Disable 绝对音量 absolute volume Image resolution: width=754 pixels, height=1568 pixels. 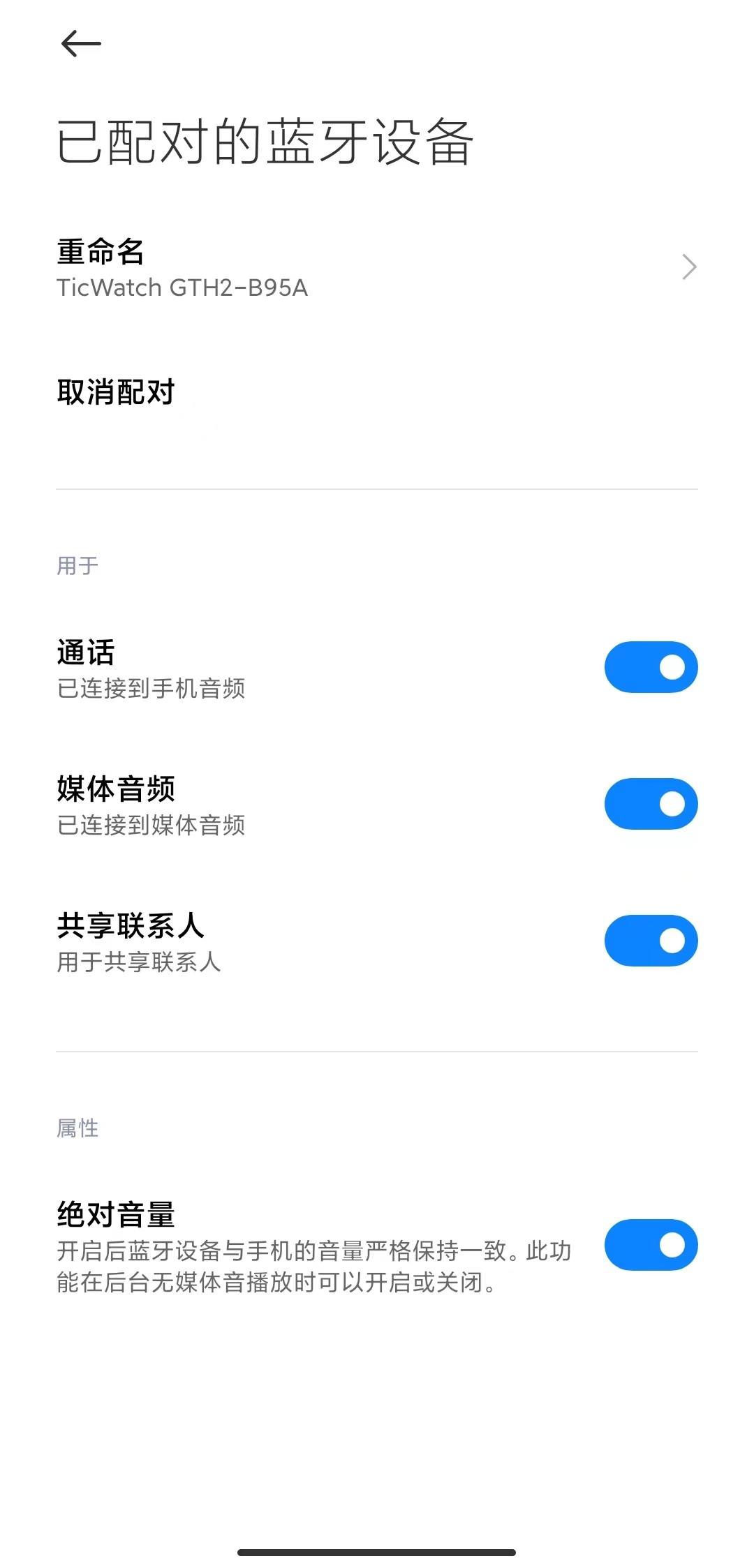pyautogui.click(x=650, y=1246)
